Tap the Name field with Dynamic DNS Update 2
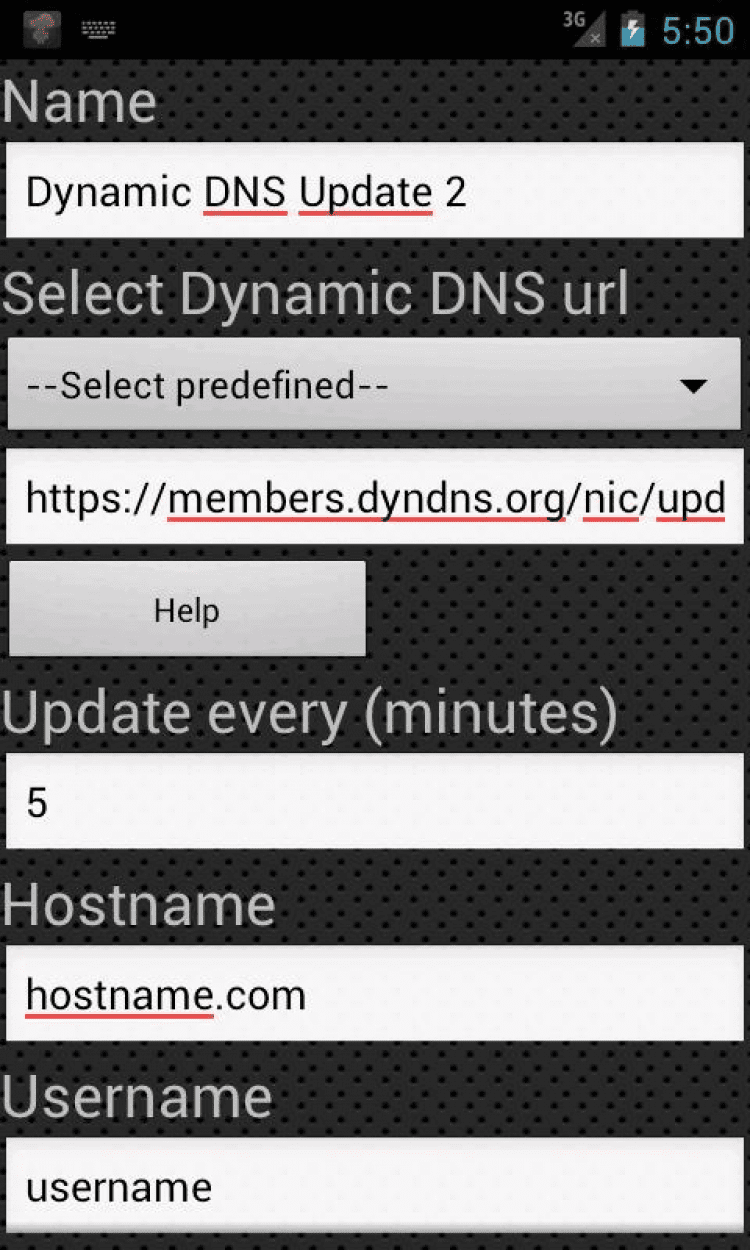Viewport: 750px width, 1250px height. coord(375,191)
